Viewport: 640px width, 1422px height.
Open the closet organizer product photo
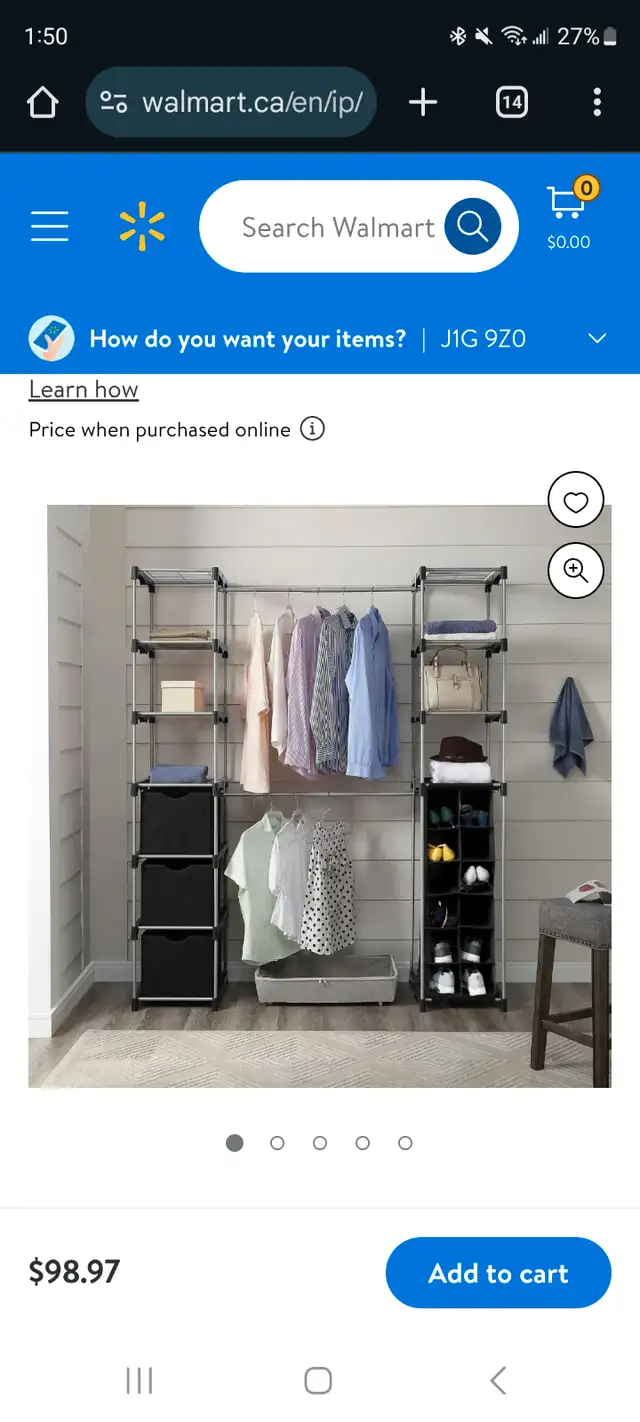(319, 796)
